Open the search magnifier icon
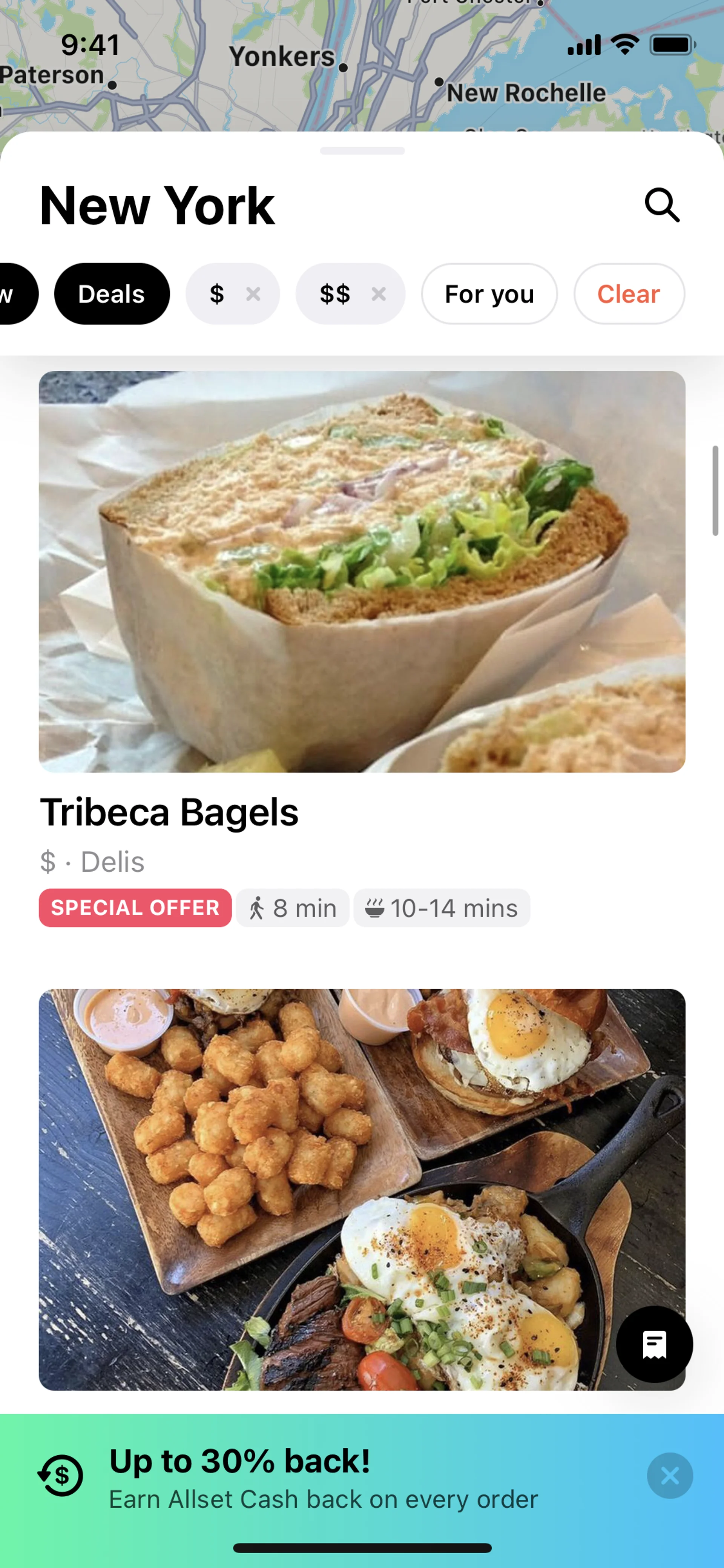The width and height of the screenshot is (724, 1568). (661, 206)
